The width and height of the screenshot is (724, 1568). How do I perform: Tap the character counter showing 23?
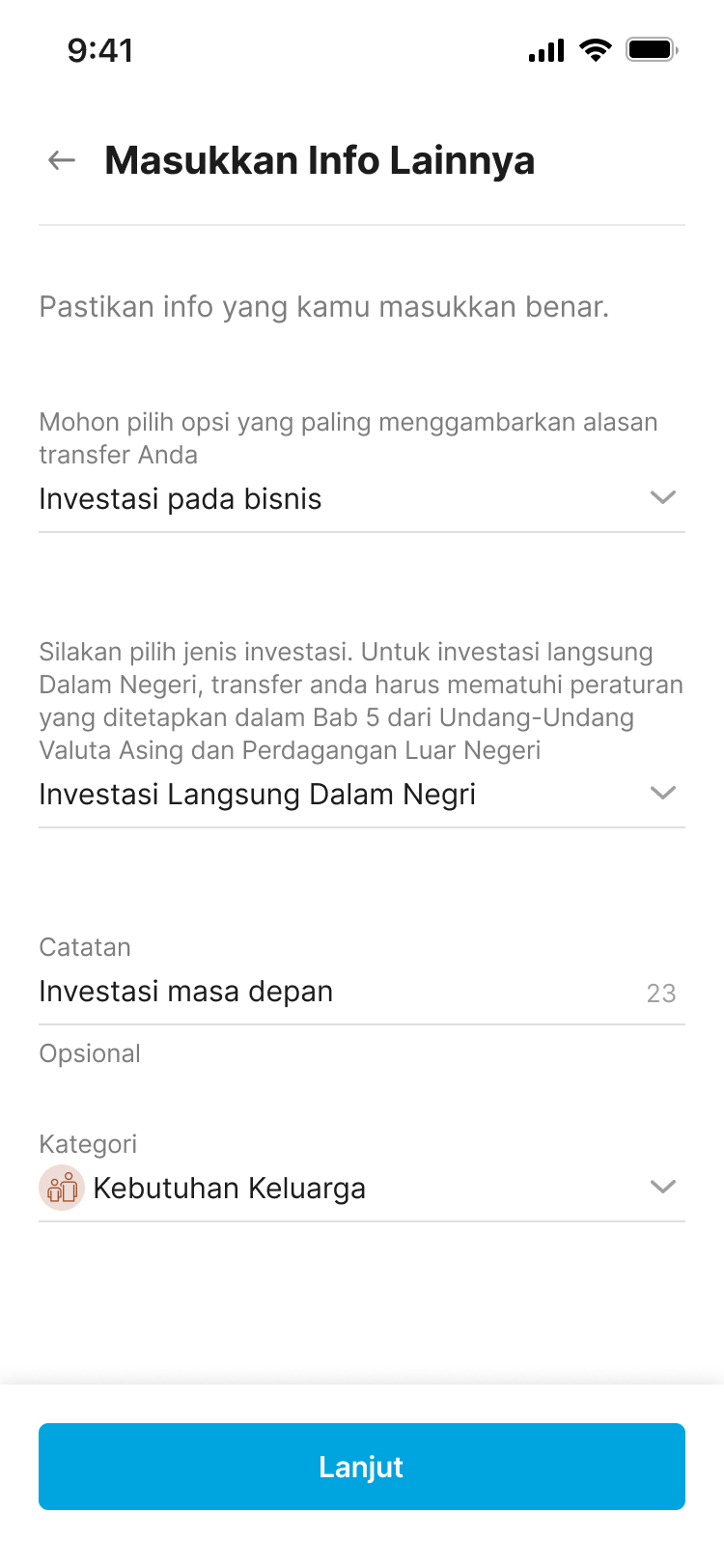coord(662,993)
